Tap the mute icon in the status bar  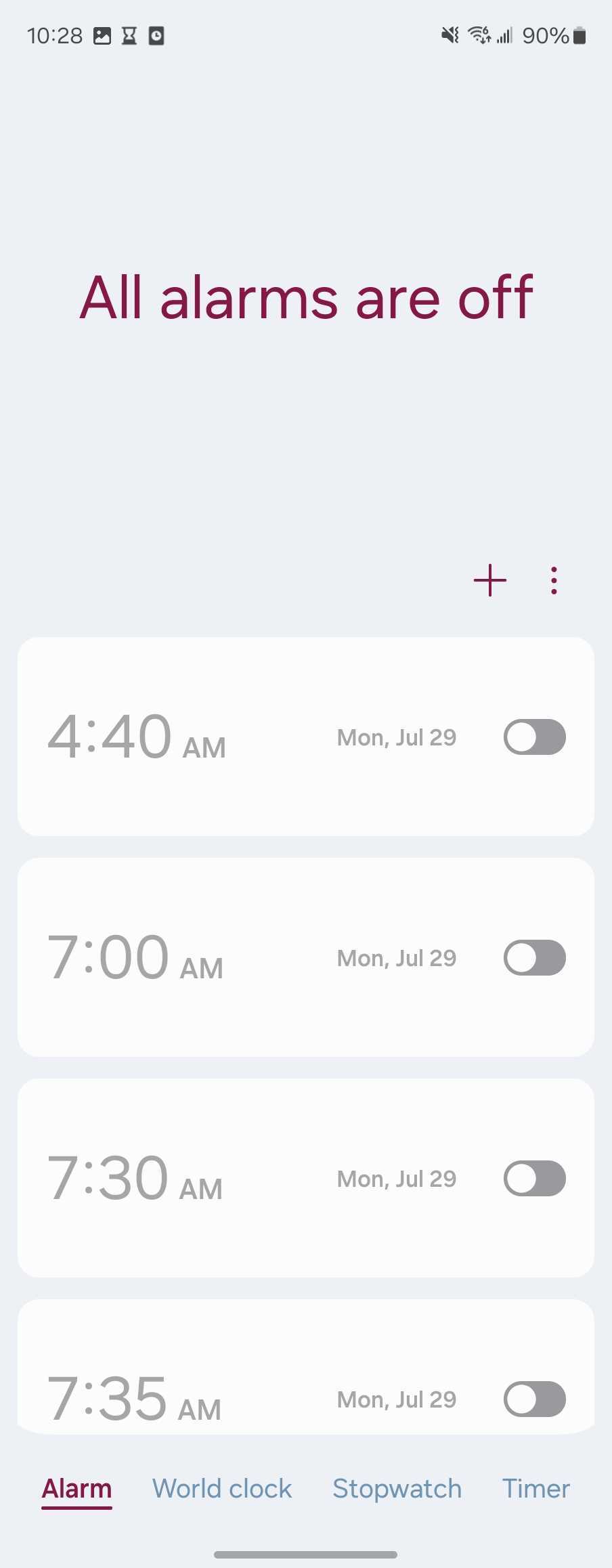(449, 35)
